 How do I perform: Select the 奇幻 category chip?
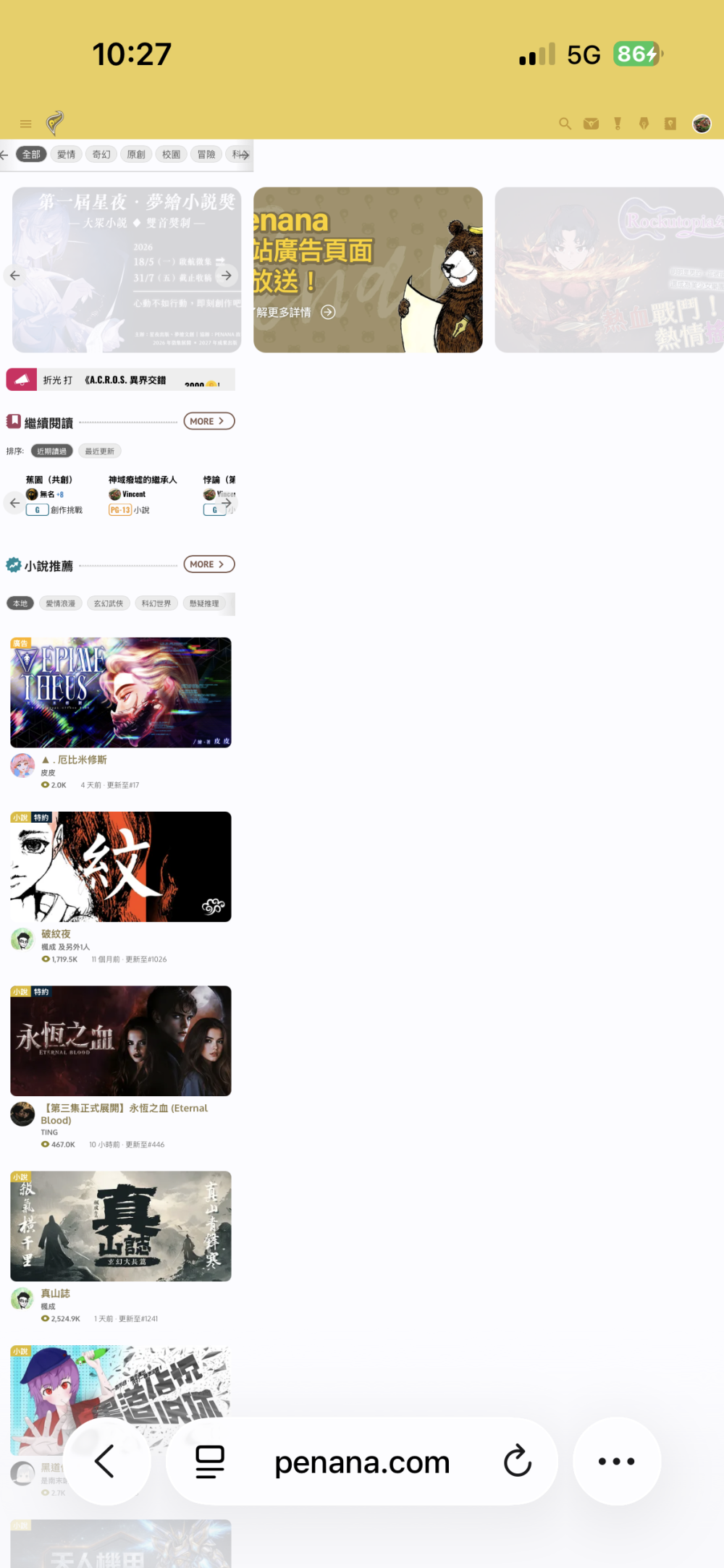101,154
